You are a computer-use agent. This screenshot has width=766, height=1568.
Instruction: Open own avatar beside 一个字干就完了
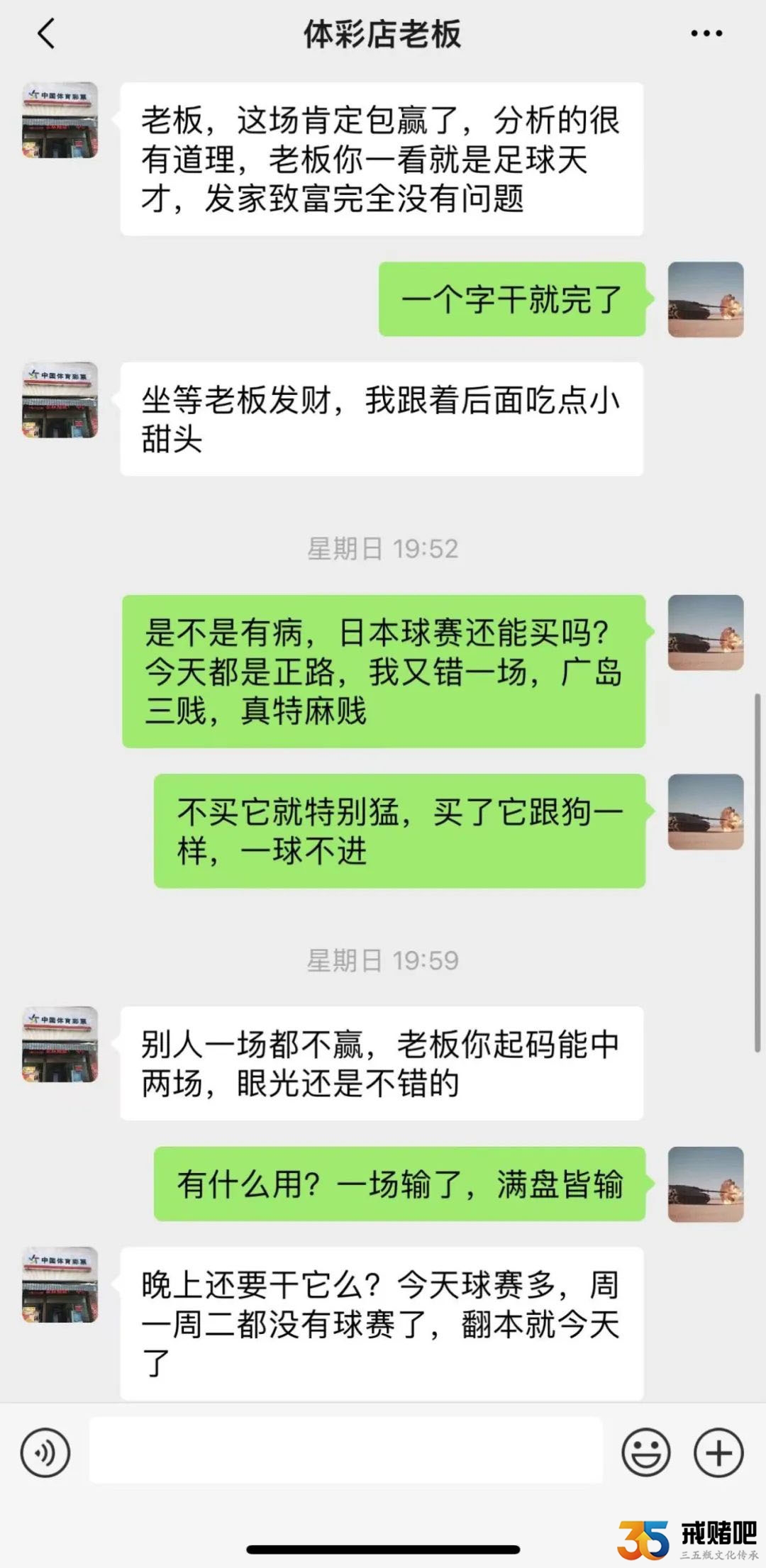(x=705, y=299)
